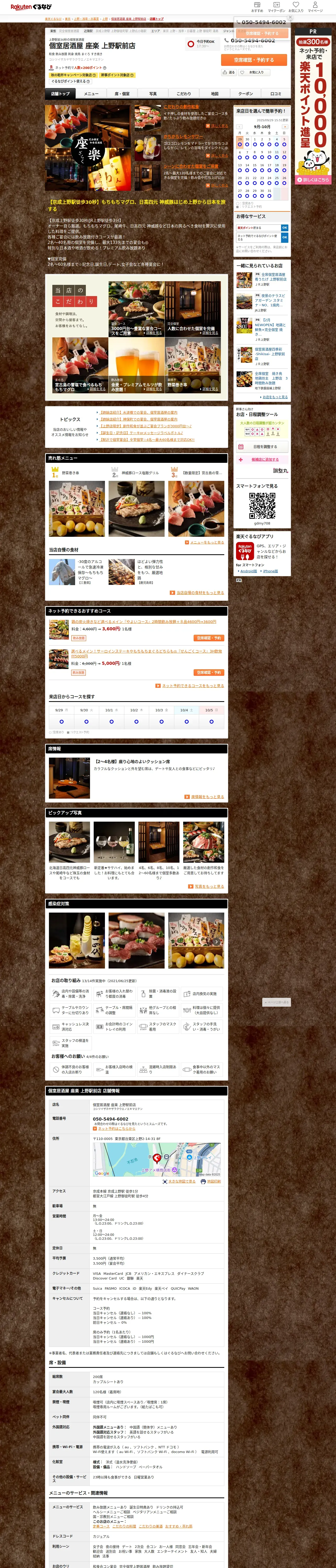Open マイページ in the header
The image size is (336, 1568).
tap(315, 7)
